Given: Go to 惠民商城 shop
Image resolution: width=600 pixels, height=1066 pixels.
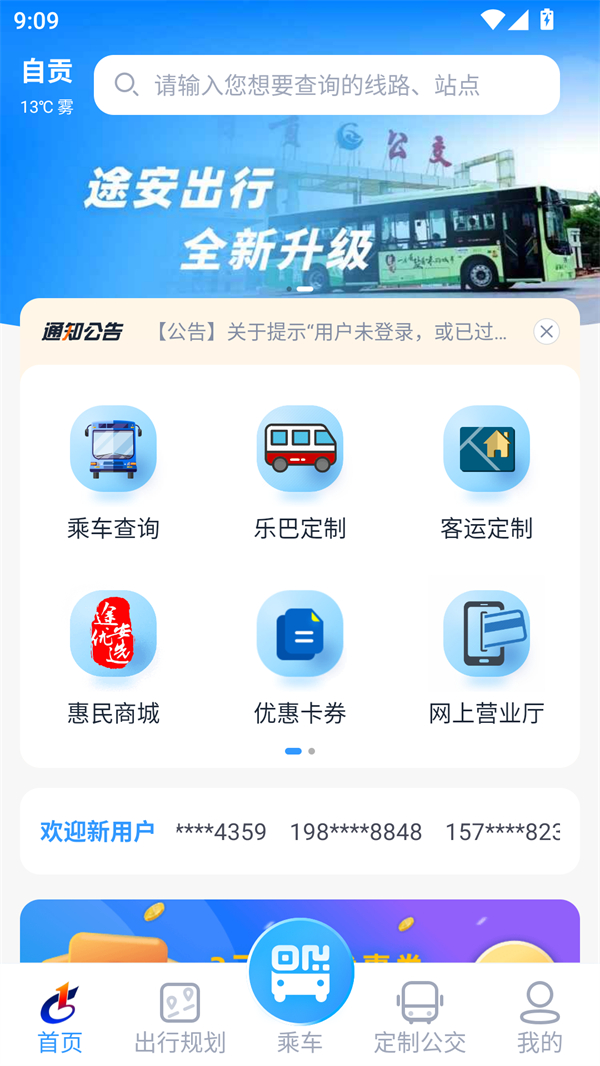Looking at the screenshot, I should coord(113,657).
